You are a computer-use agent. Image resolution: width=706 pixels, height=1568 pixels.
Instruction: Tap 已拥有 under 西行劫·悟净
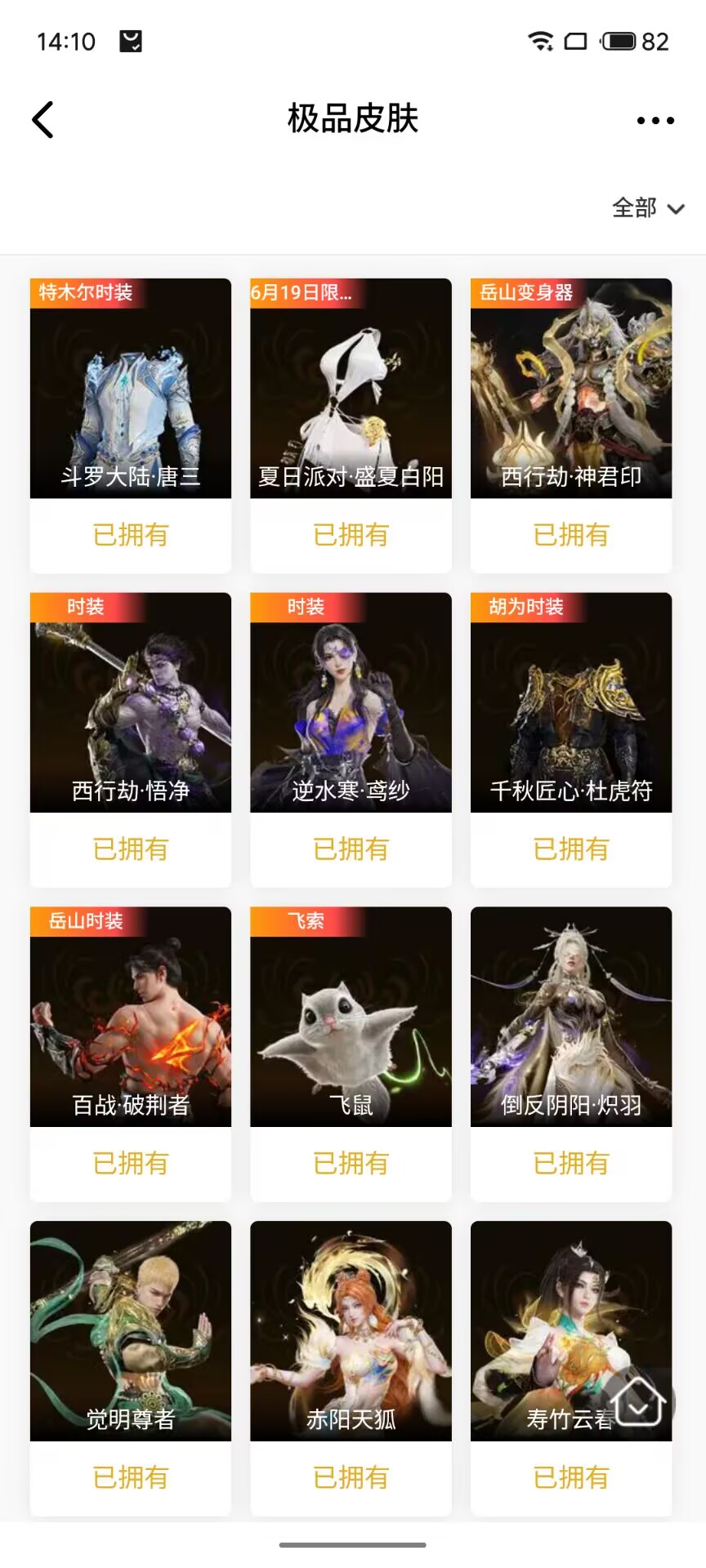pyautogui.click(x=129, y=849)
